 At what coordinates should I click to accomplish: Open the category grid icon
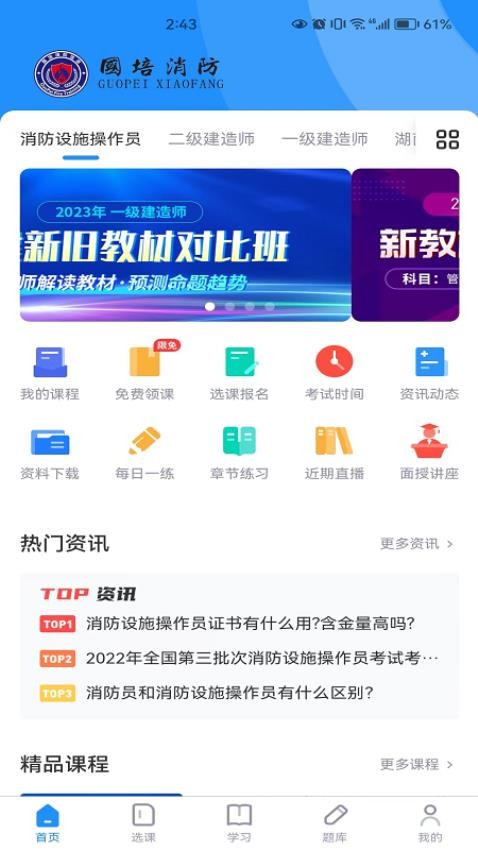coord(447,139)
